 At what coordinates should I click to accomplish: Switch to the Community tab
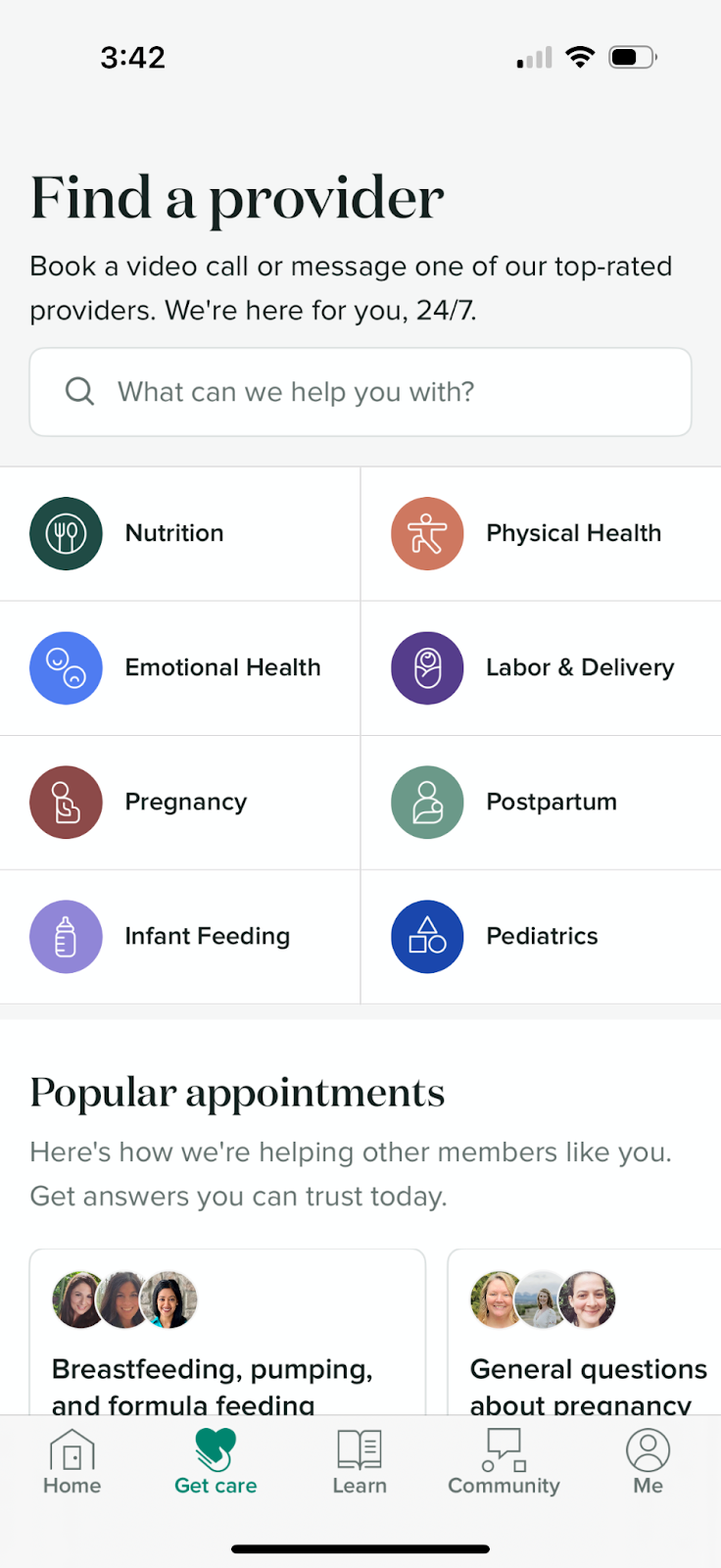(x=504, y=1461)
